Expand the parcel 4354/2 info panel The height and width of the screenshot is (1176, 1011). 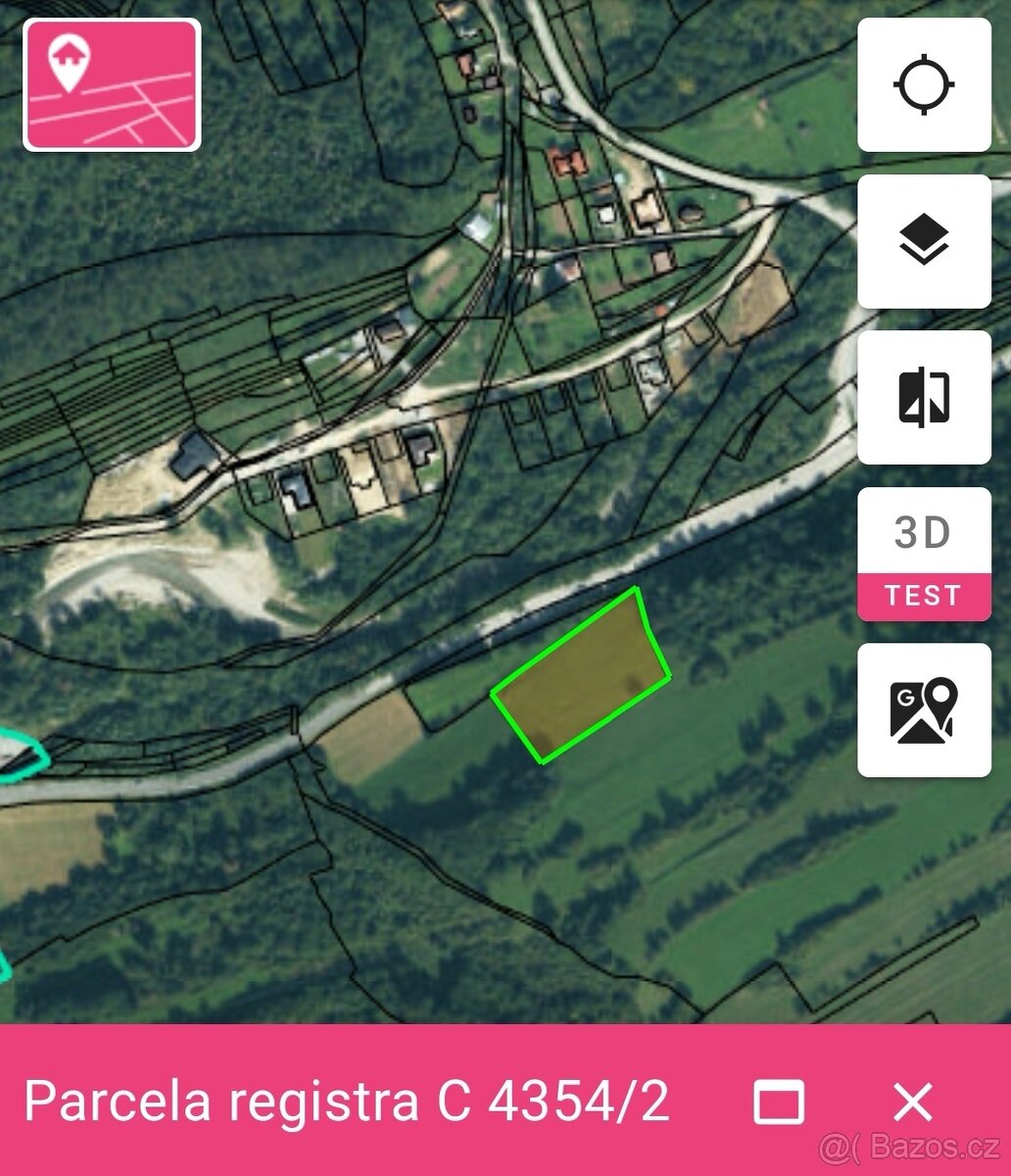pyautogui.click(x=779, y=1102)
